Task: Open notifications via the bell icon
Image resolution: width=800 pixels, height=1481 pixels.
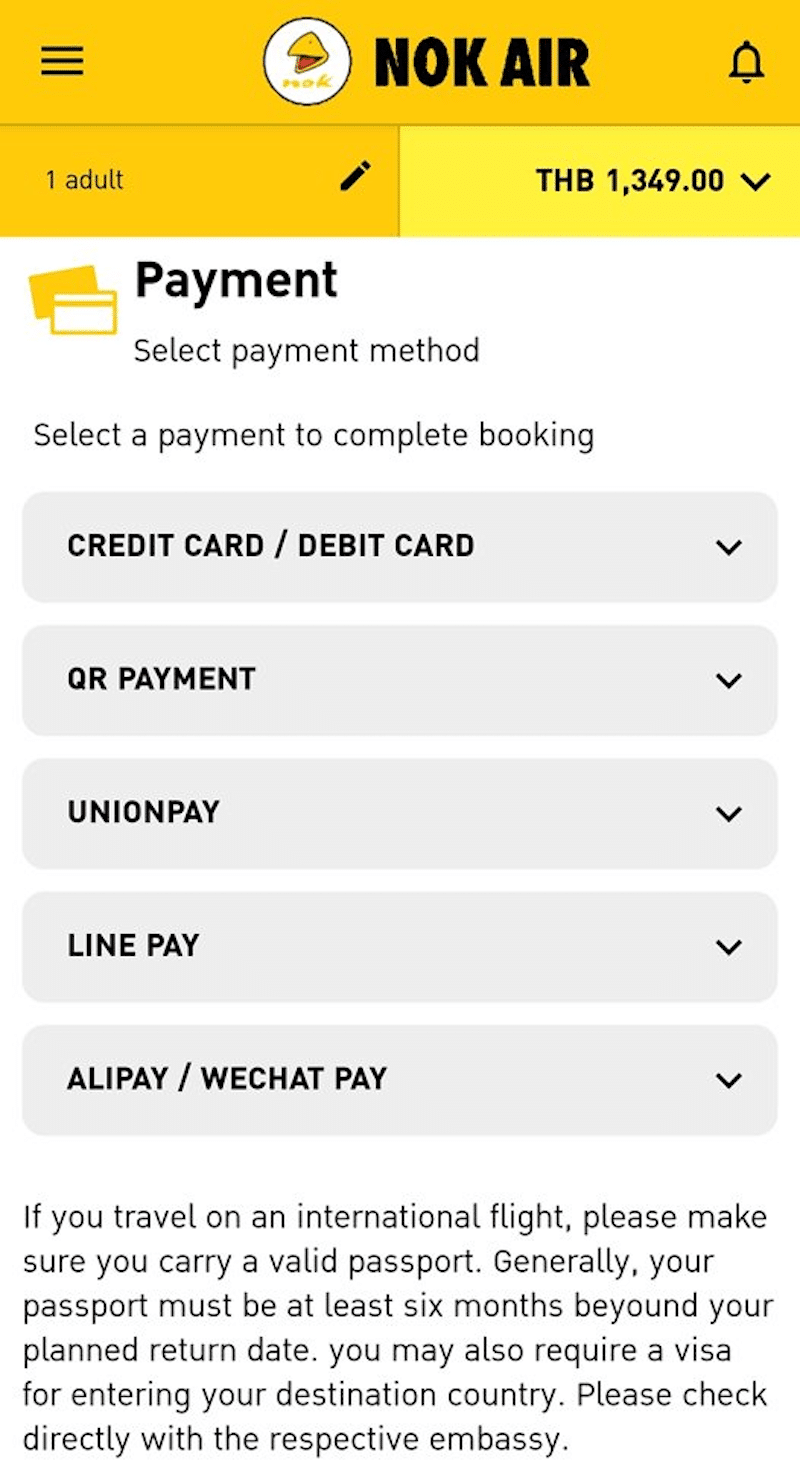Action: 746,61
